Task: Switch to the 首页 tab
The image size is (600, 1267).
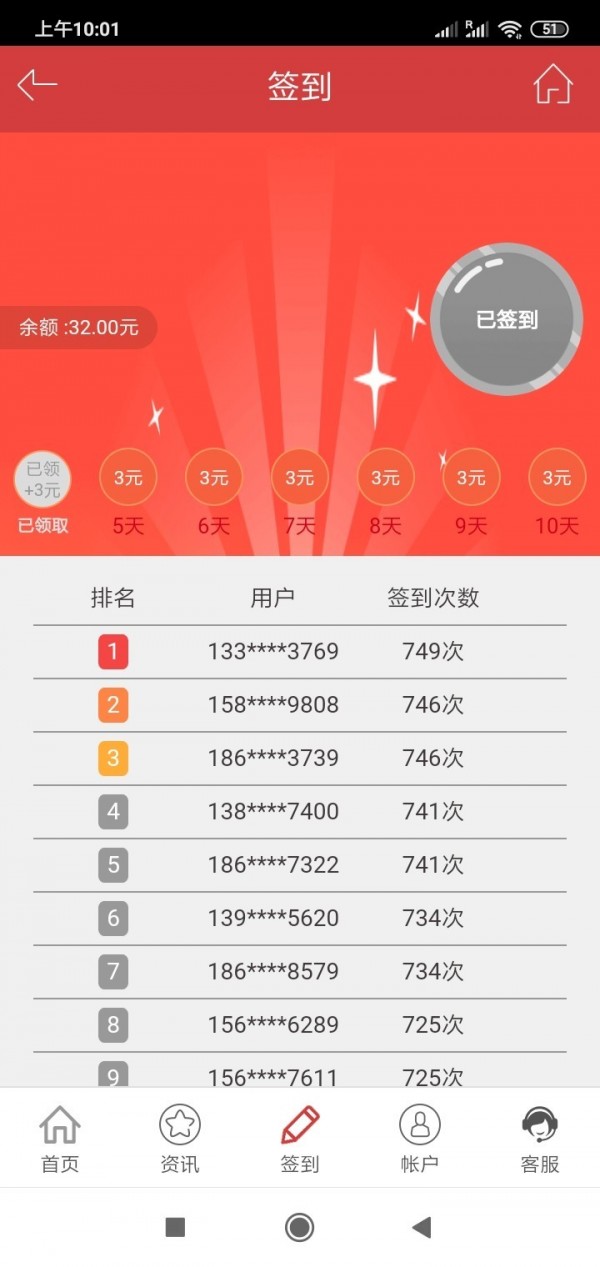Action: (x=60, y=1139)
